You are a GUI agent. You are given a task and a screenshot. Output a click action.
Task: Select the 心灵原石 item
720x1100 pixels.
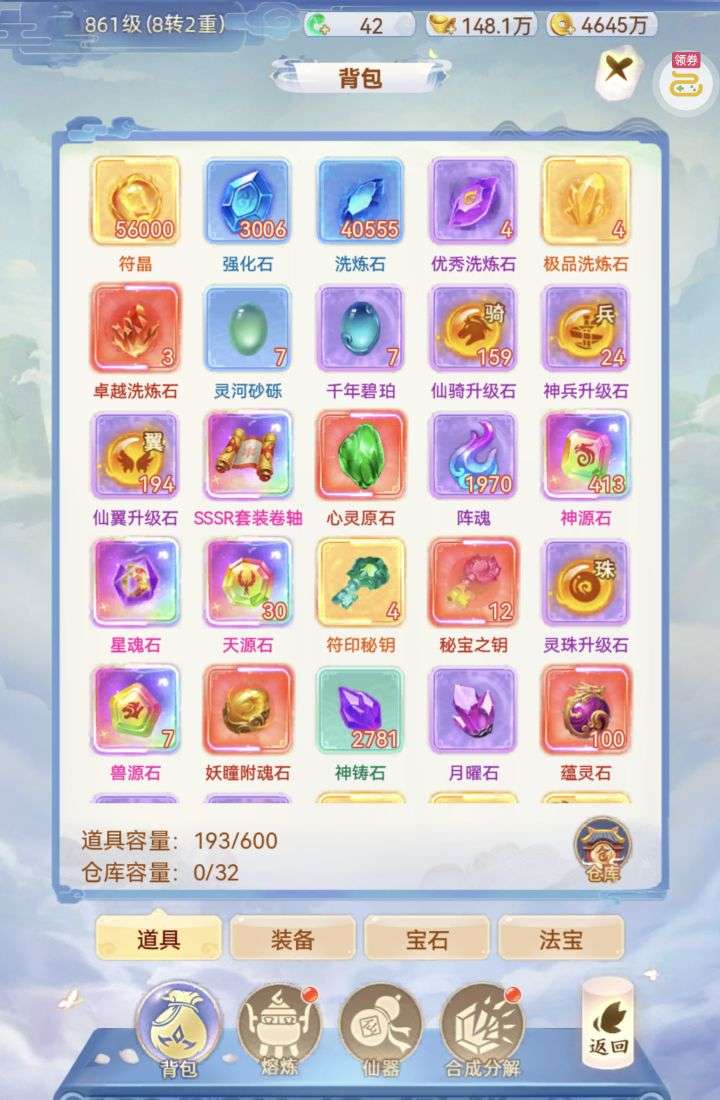pyautogui.click(x=361, y=456)
